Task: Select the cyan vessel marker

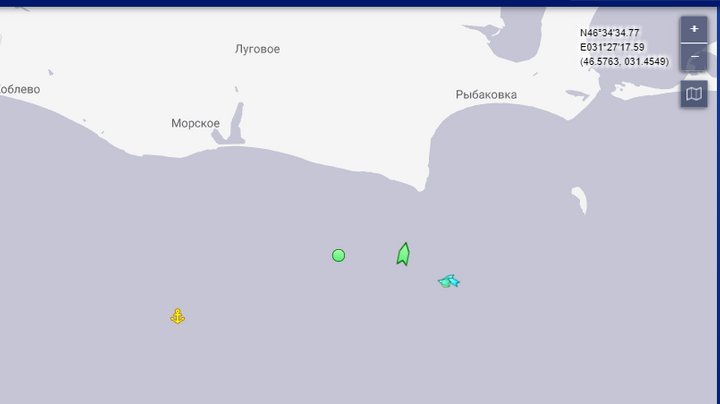Action: click(x=448, y=282)
